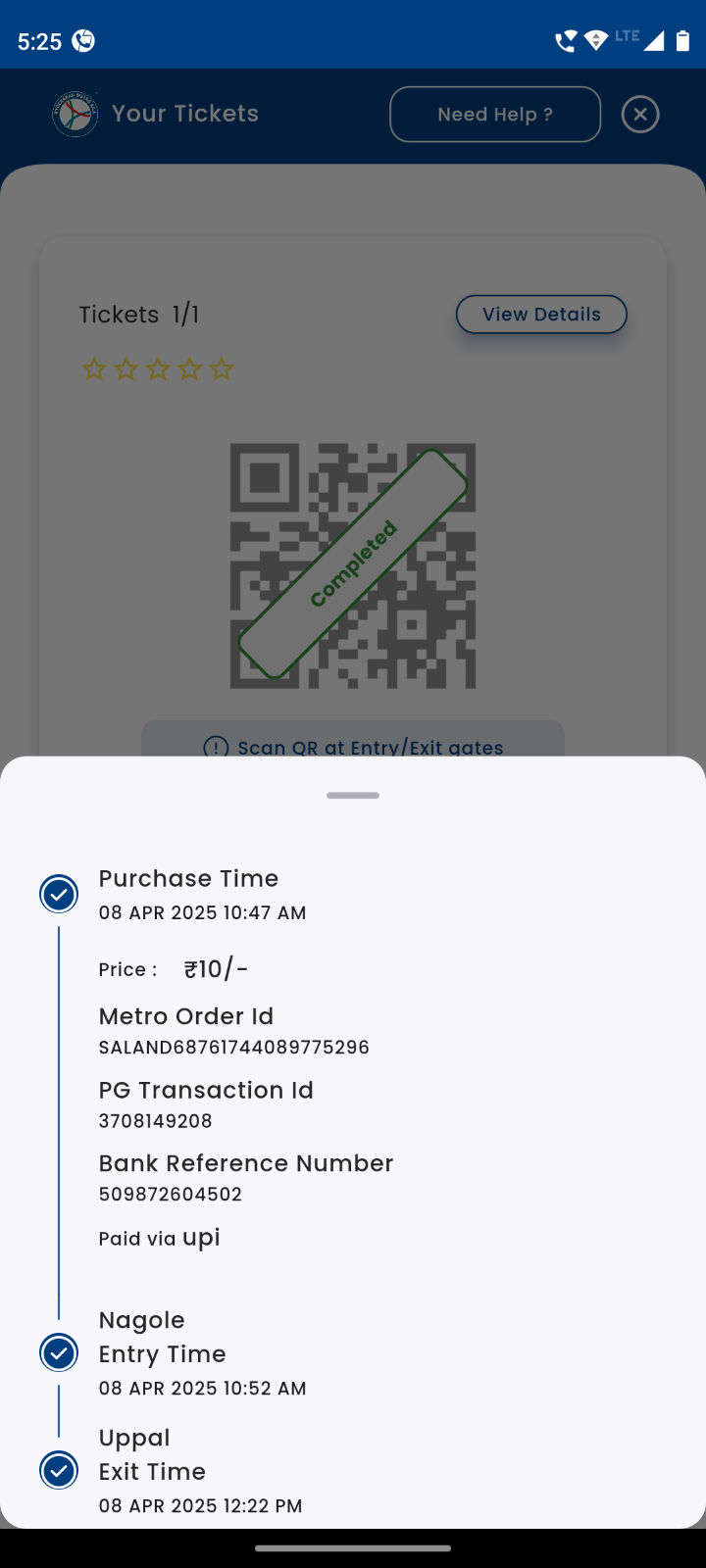Rate the ticket with the first star

pyautogui.click(x=94, y=369)
